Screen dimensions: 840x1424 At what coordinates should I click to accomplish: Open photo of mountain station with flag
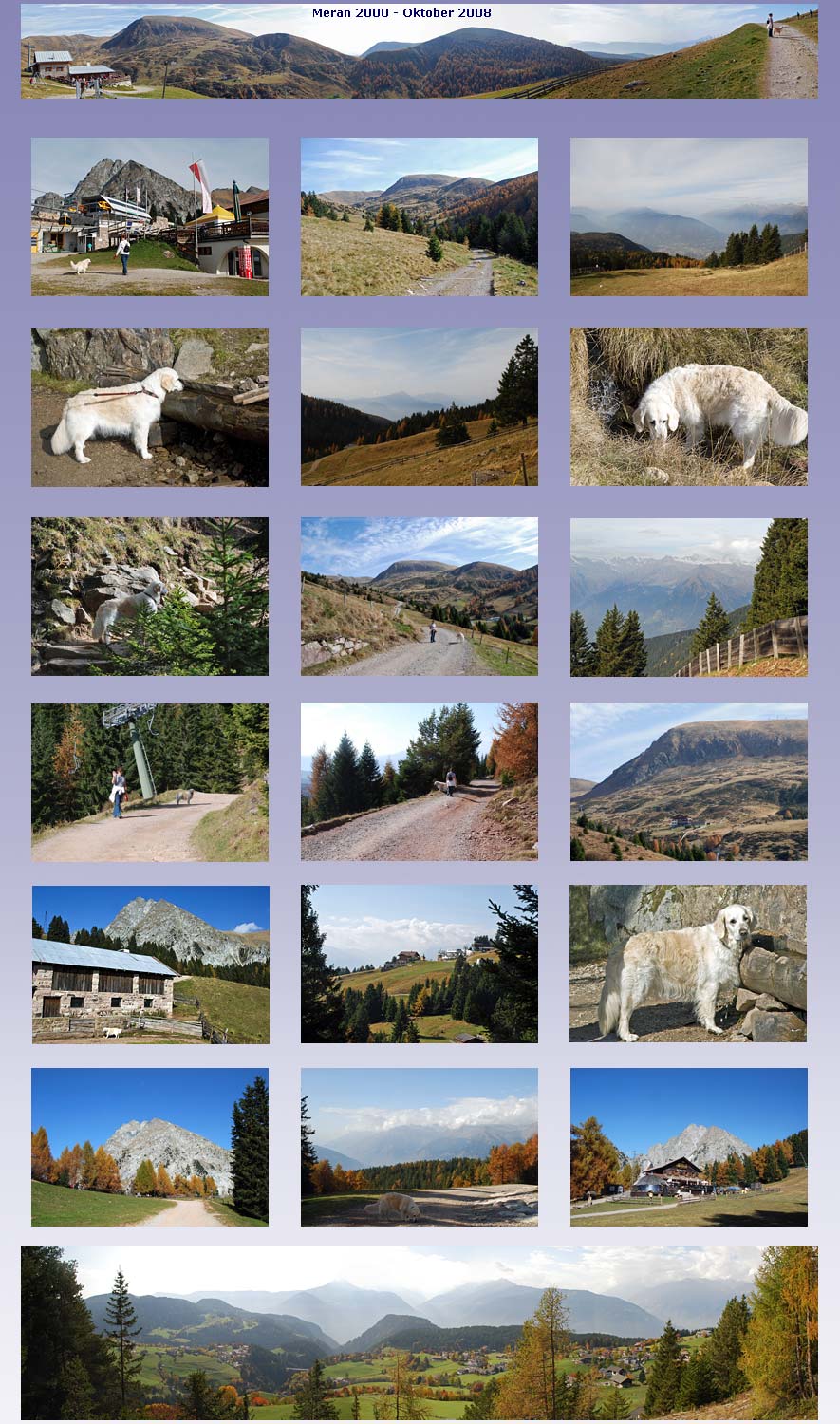tap(150, 216)
